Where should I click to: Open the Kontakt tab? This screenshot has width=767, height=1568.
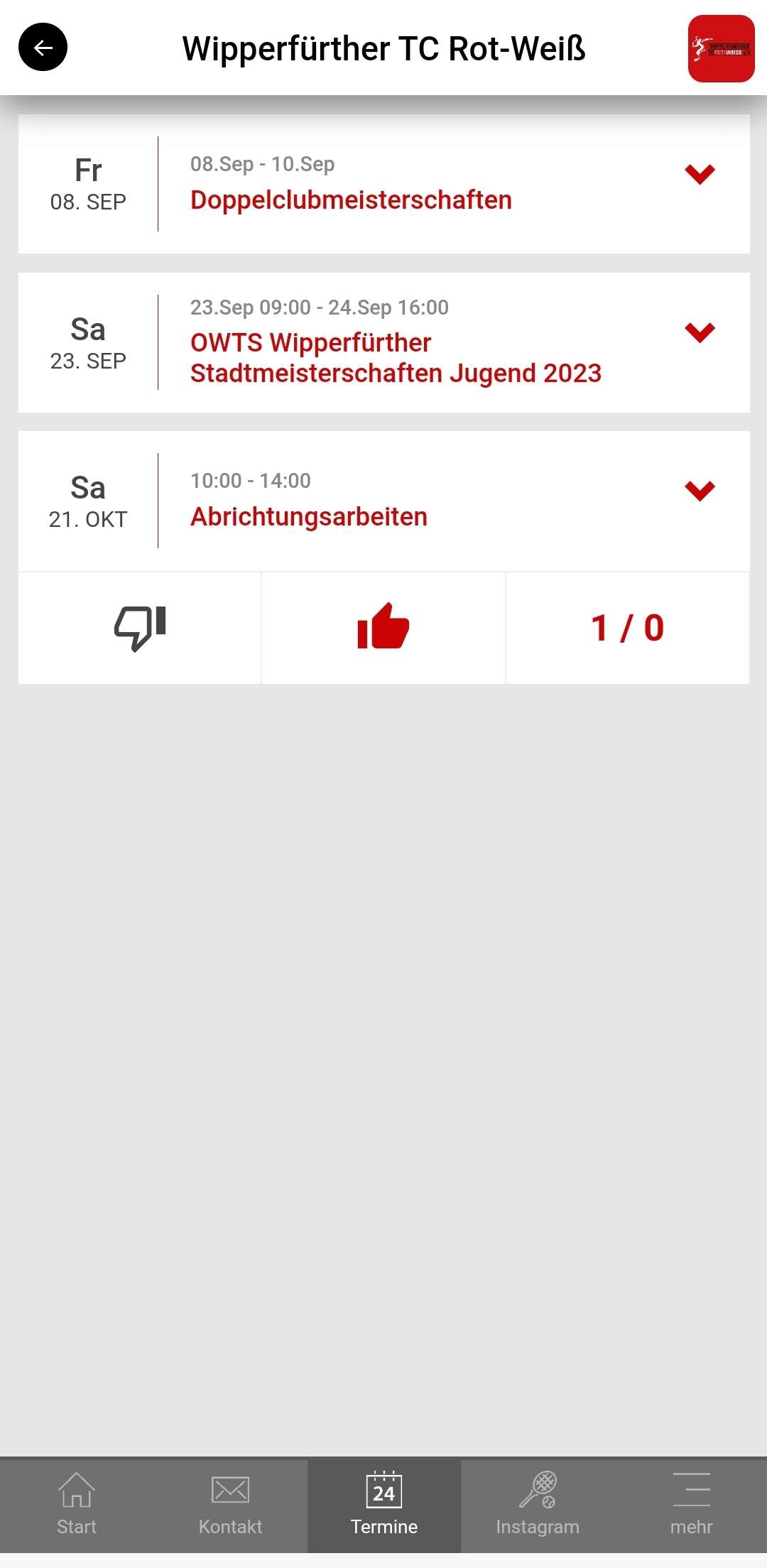(230, 1504)
